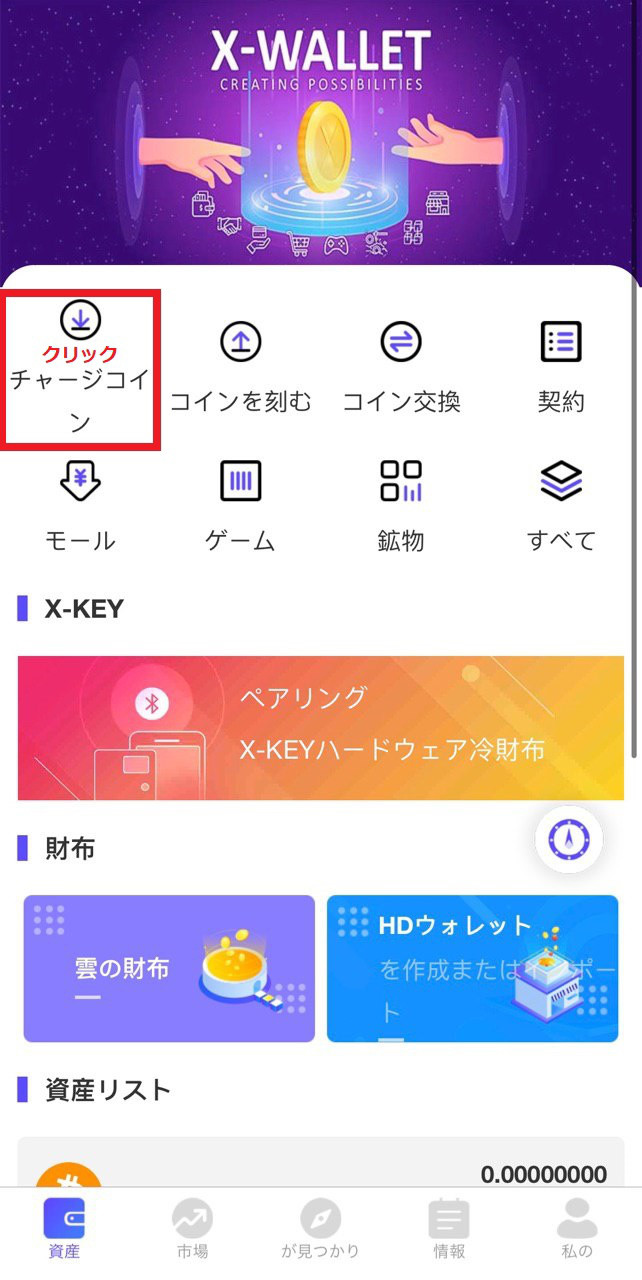642x1280 pixels.
Task: Open the 鉱物 mining section
Action: pos(401,481)
